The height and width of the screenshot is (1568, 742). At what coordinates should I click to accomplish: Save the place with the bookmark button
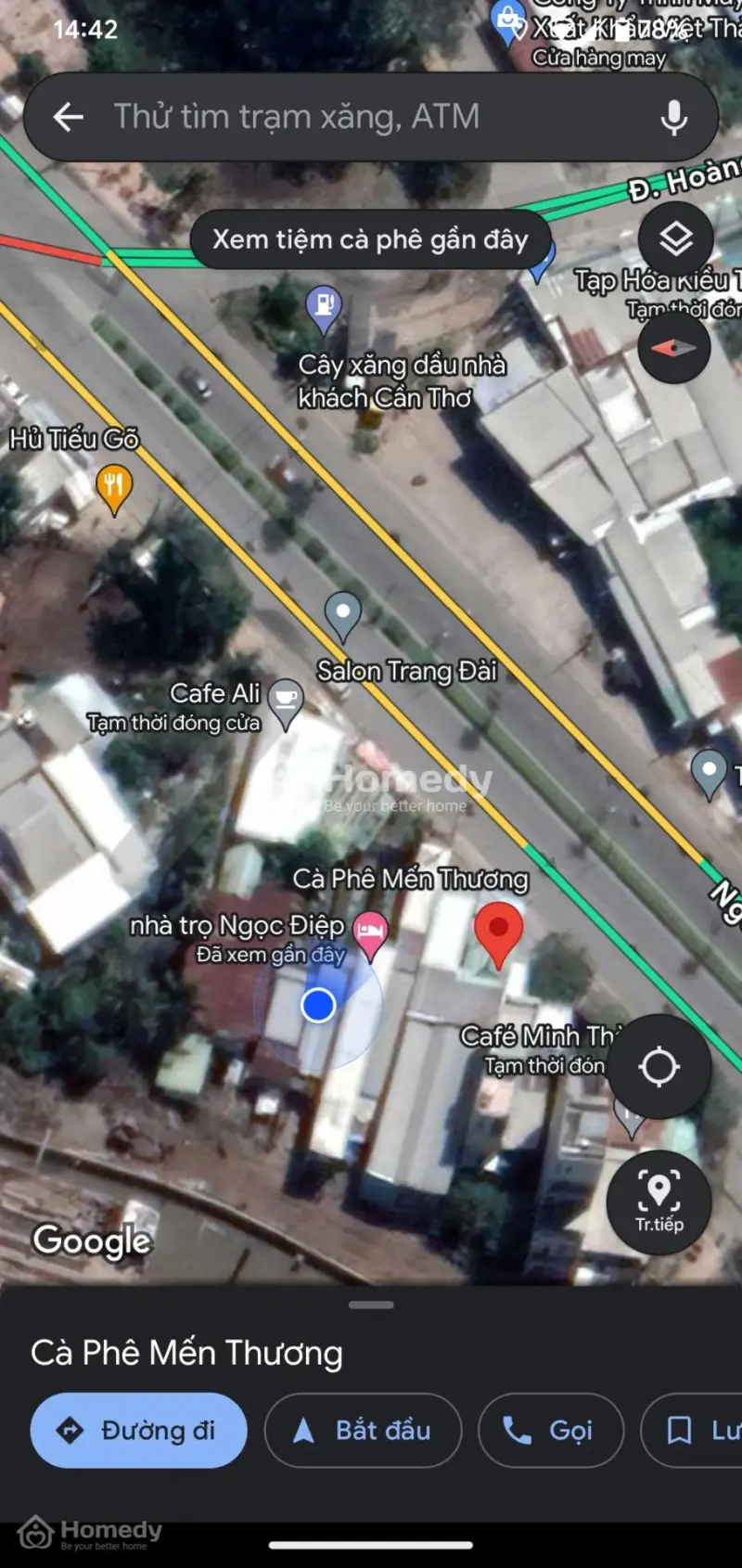click(691, 1430)
